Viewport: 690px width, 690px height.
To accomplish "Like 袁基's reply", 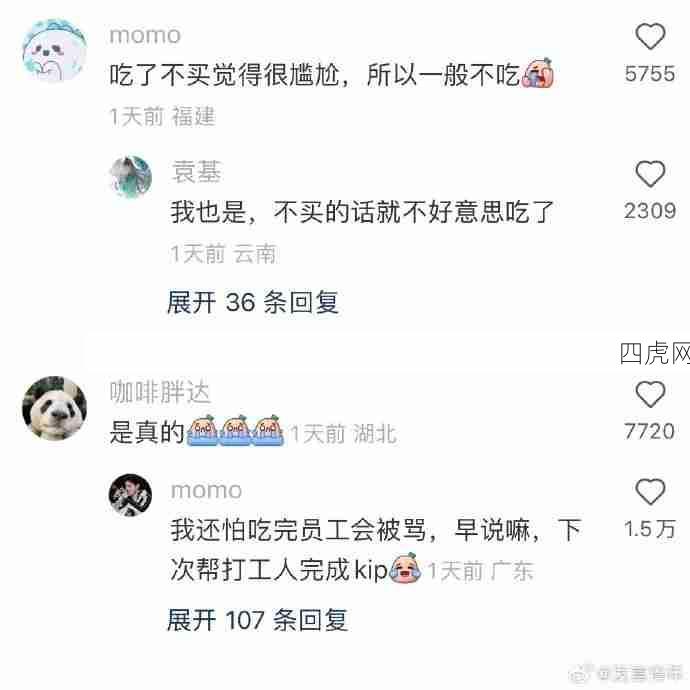I will [650, 175].
